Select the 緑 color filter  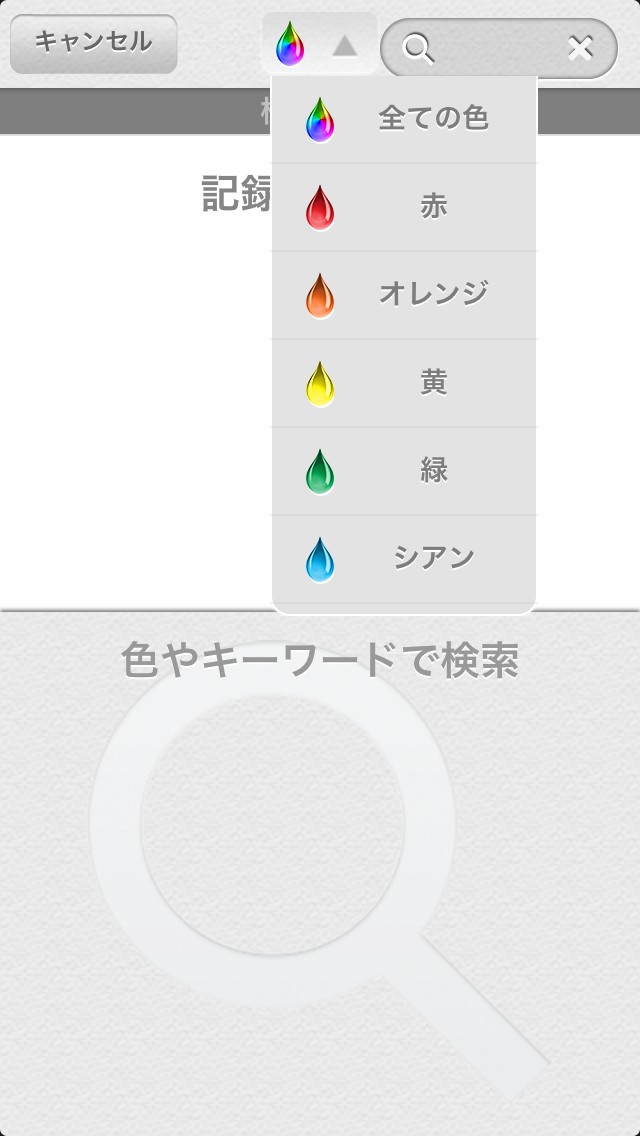point(404,470)
